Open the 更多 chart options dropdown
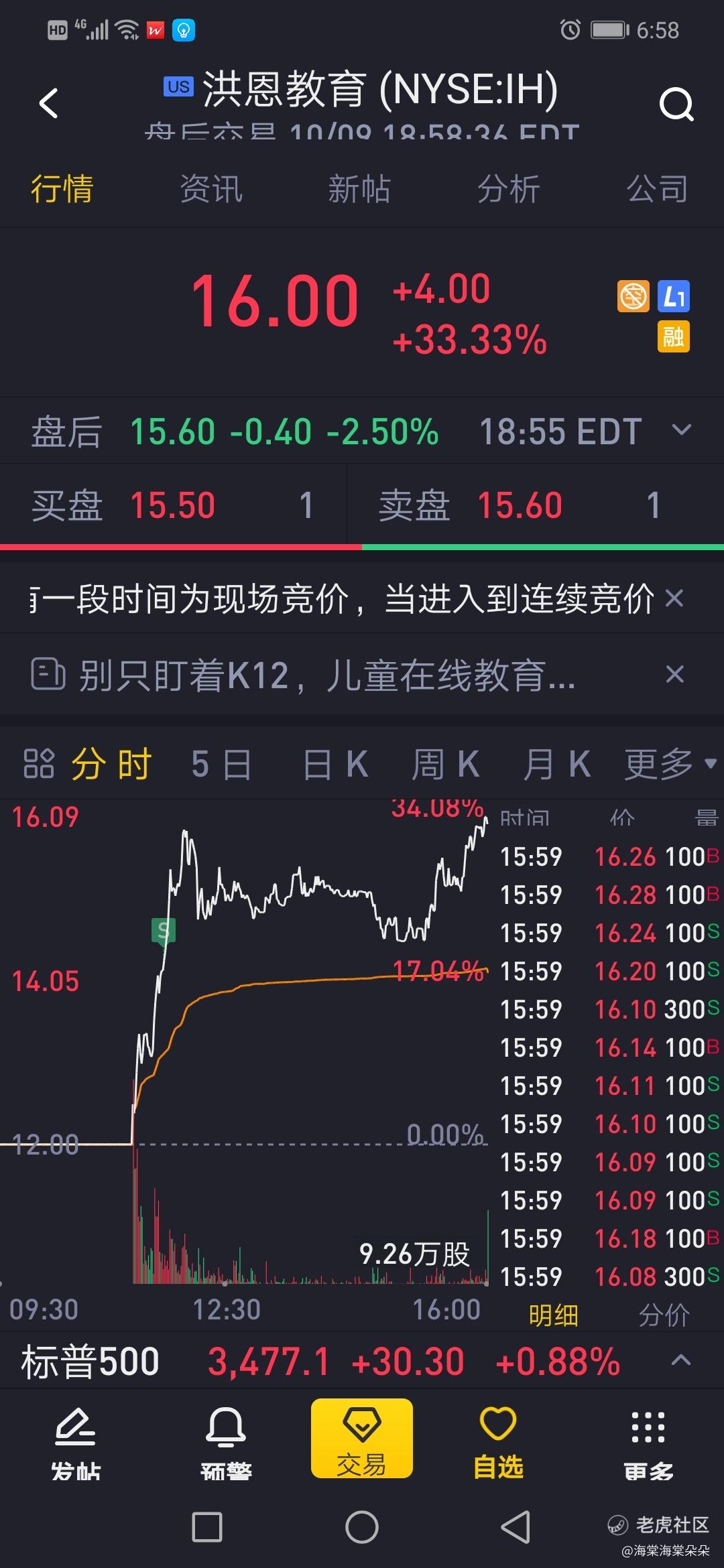The image size is (724, 1568). (670, 764)
